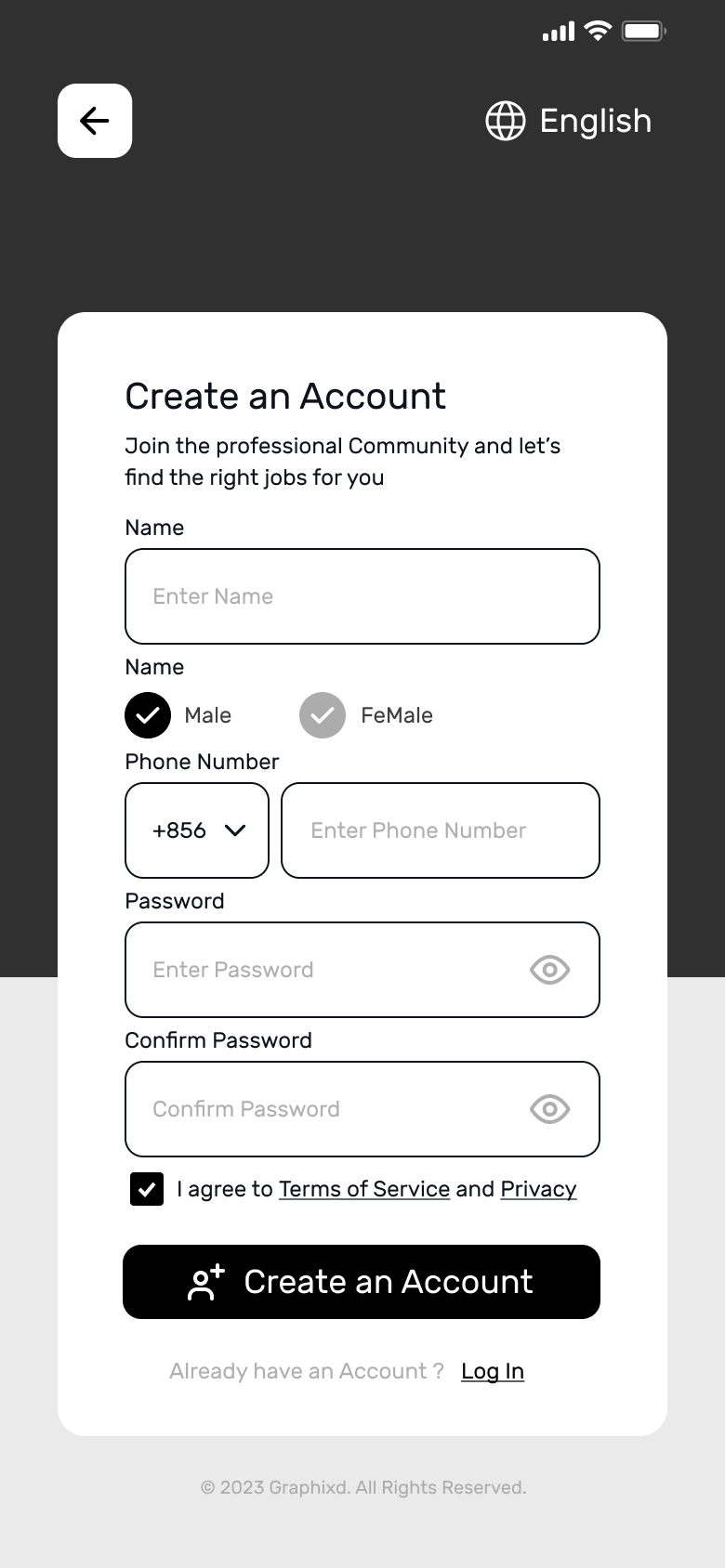This screenshot has height=1568, width=725.
Task: Show the entered password using the eye icon
Action: pos(549,970)
